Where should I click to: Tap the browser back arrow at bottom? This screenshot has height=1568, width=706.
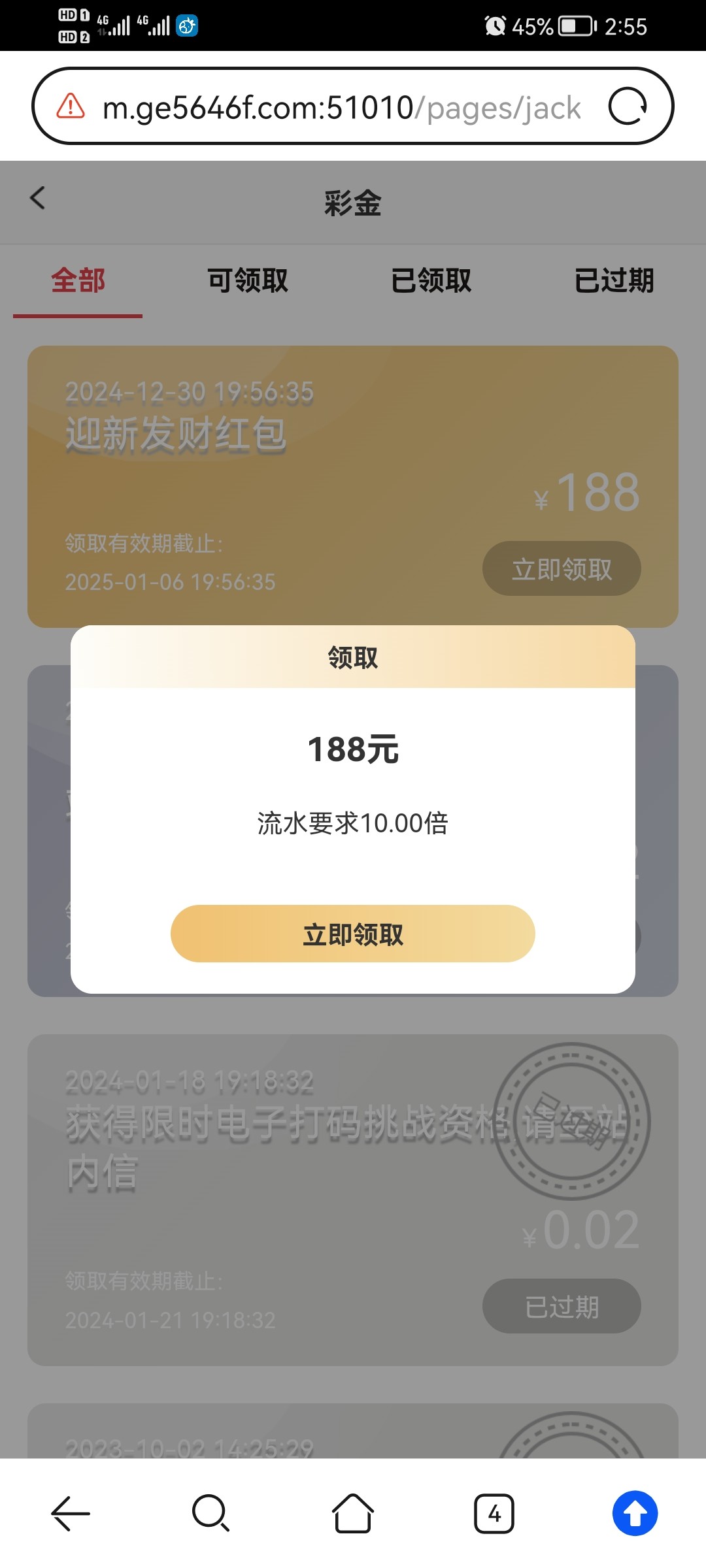70,1513
